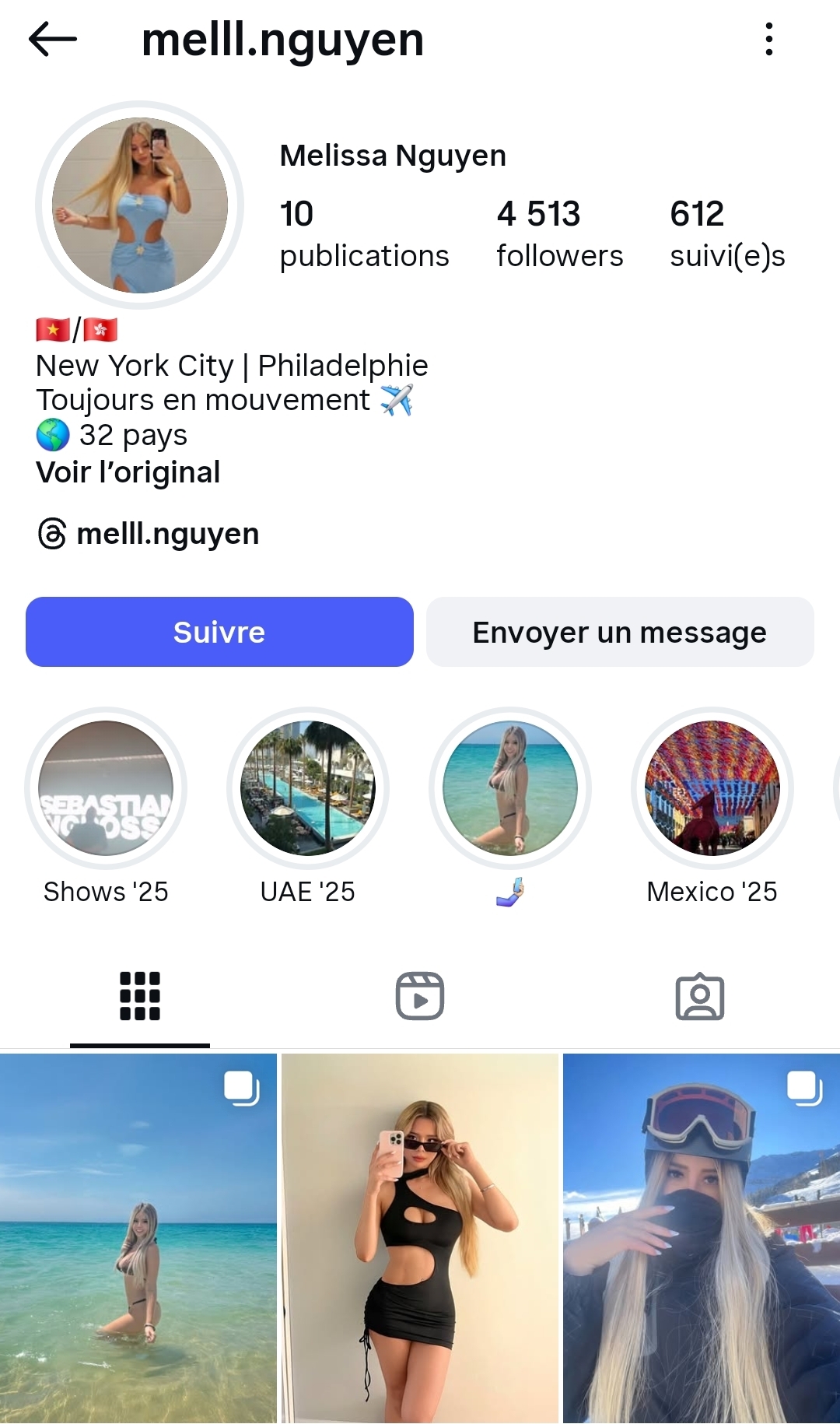
Task: Open the ski goggles snow post
Action: pos(702,1237)
